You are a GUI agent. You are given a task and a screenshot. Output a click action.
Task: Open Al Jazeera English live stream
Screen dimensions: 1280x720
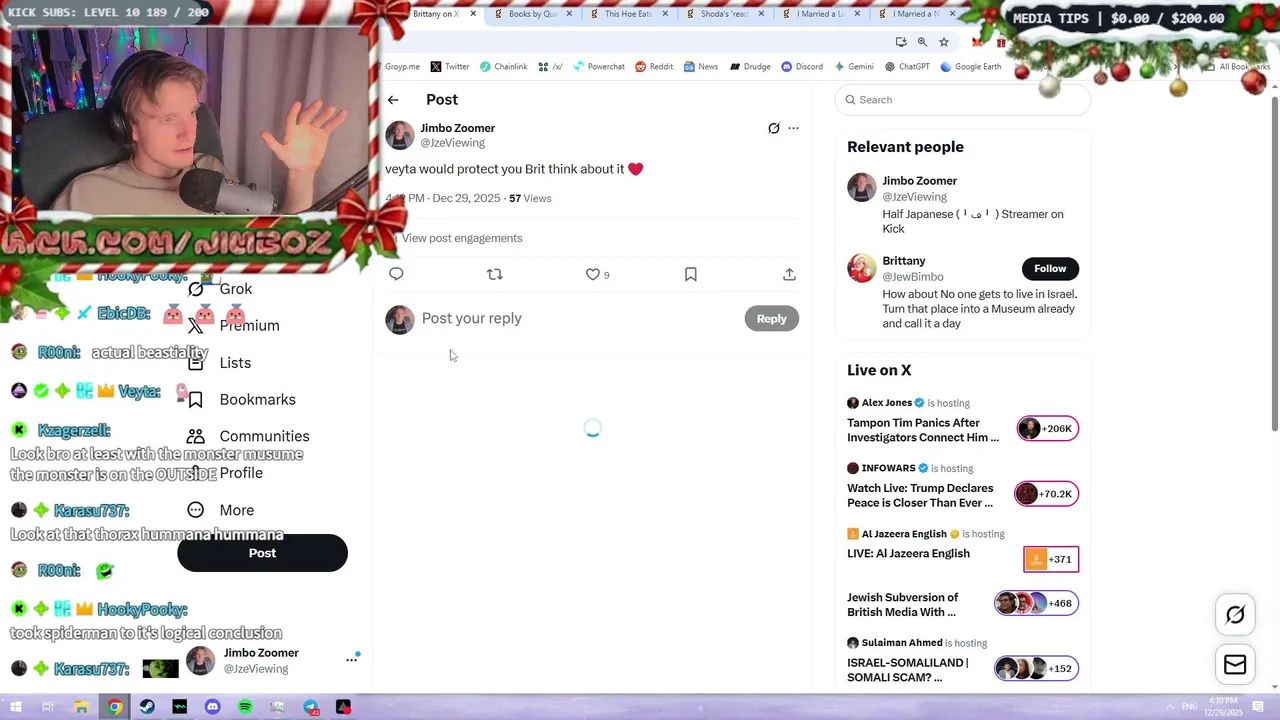(x=908, y=553)
